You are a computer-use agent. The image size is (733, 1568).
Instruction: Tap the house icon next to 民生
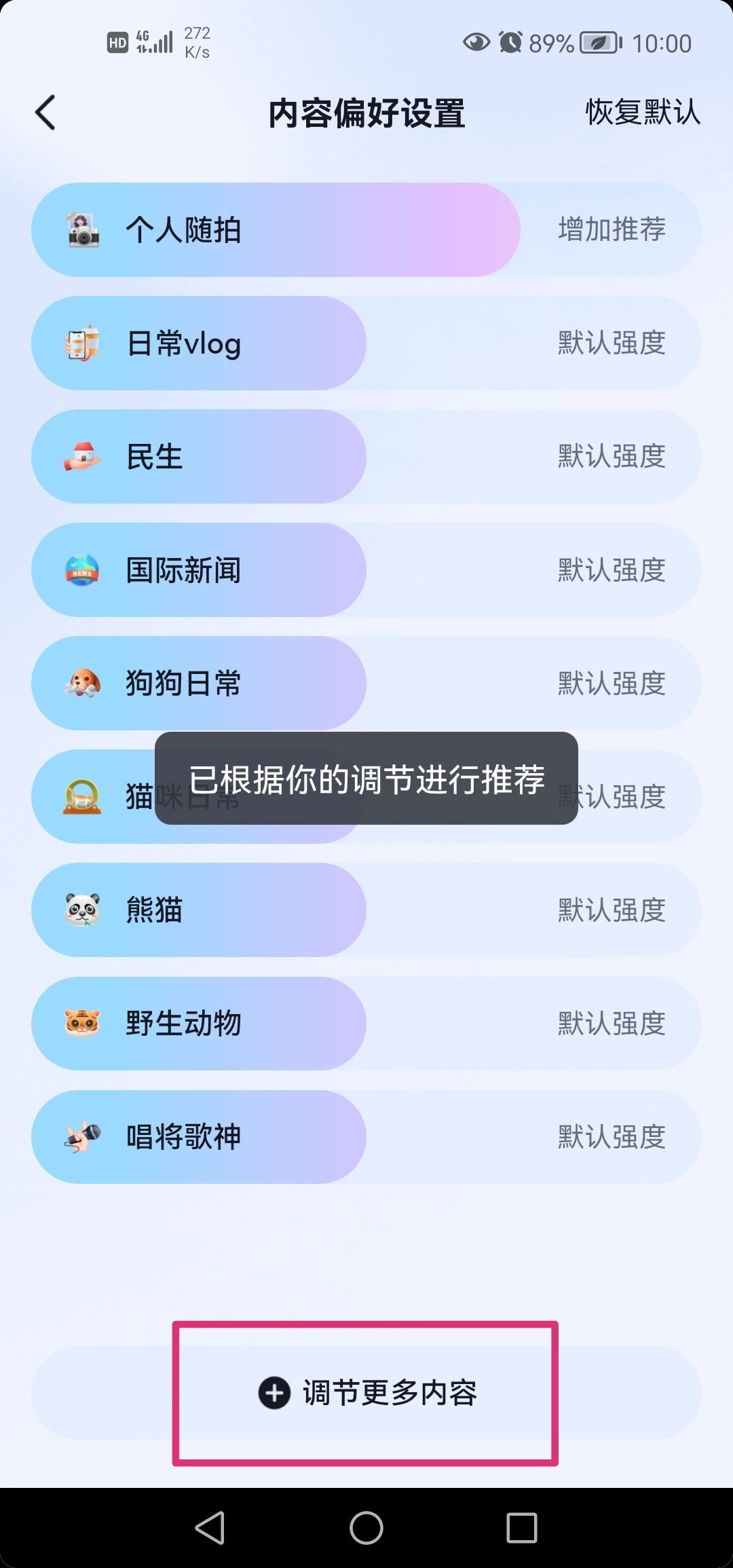(x=81, y=457)
